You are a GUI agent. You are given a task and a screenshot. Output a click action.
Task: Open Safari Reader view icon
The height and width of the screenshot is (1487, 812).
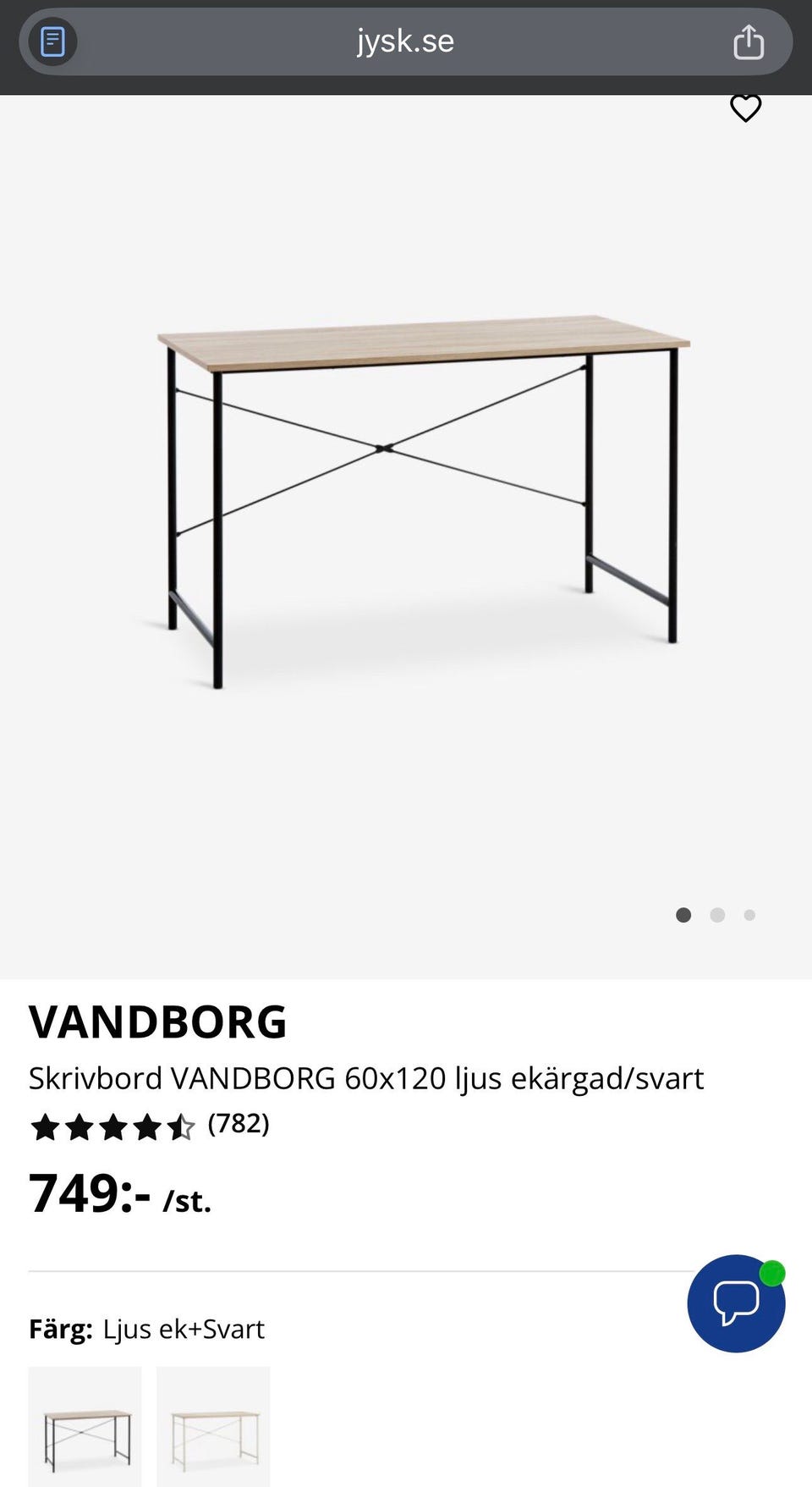[x=52, y=41]
